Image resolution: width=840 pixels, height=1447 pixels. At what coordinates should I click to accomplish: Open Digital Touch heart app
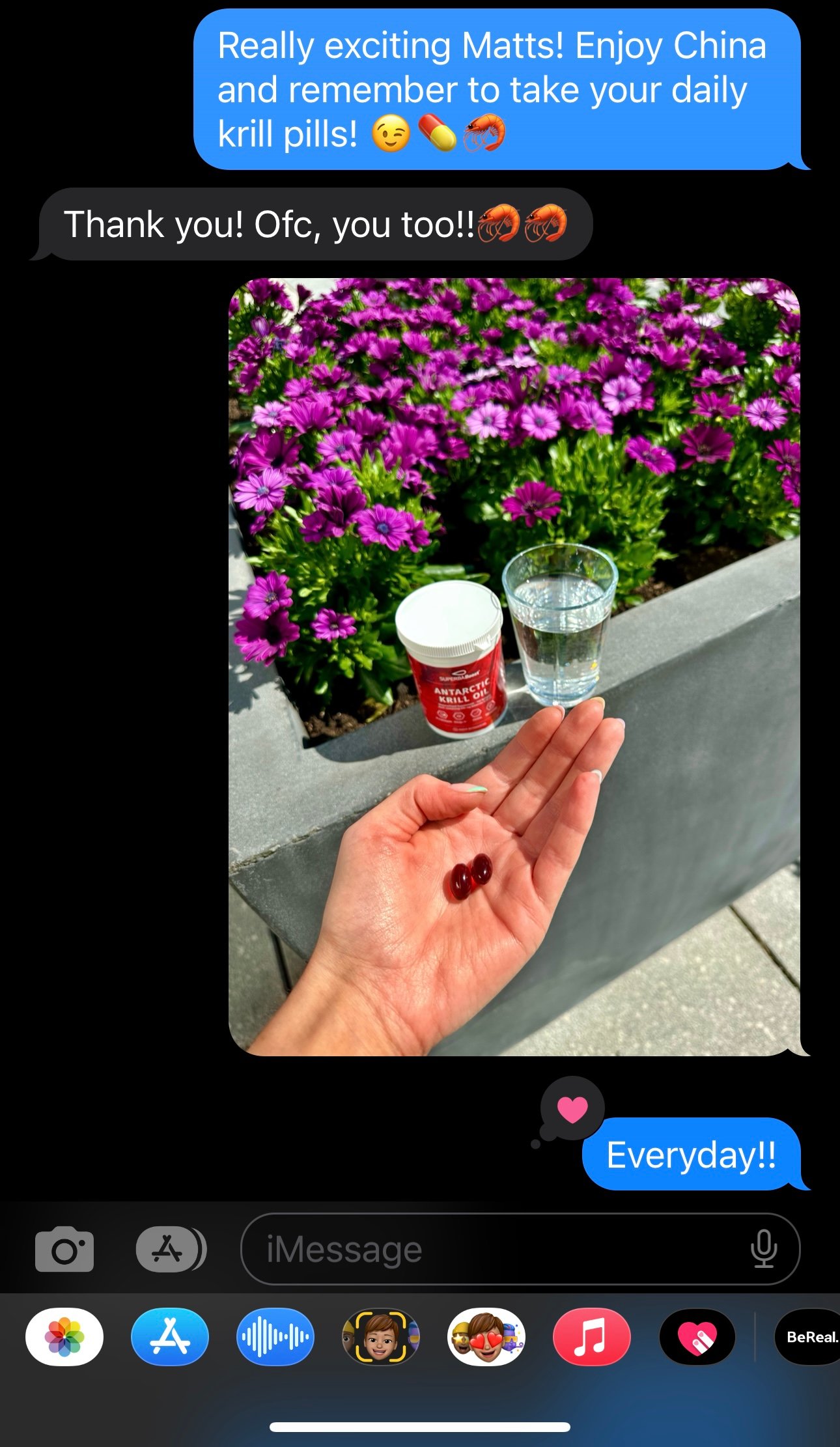click(697, 1337)
